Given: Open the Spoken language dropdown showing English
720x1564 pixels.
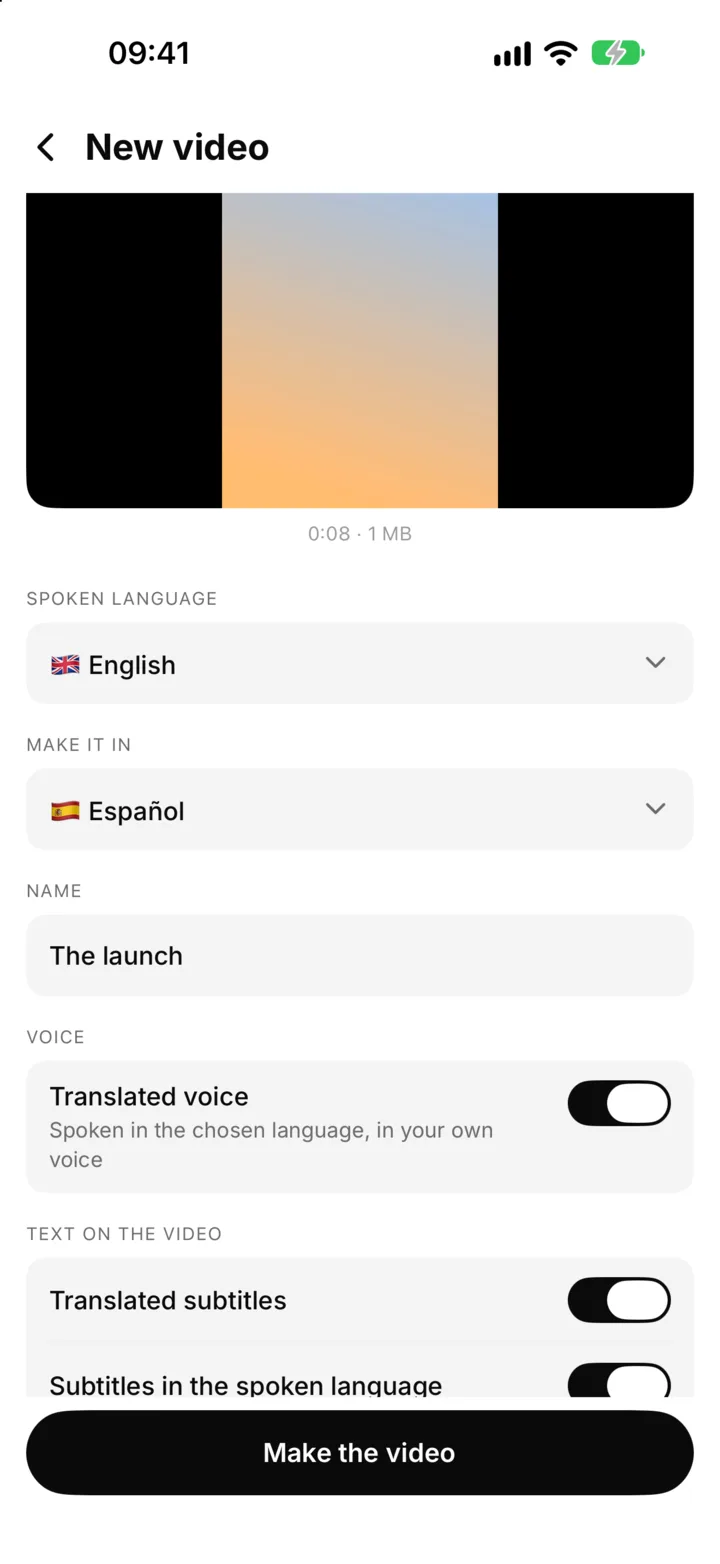Looking at the screenshot, I should [x=360, y=663].
